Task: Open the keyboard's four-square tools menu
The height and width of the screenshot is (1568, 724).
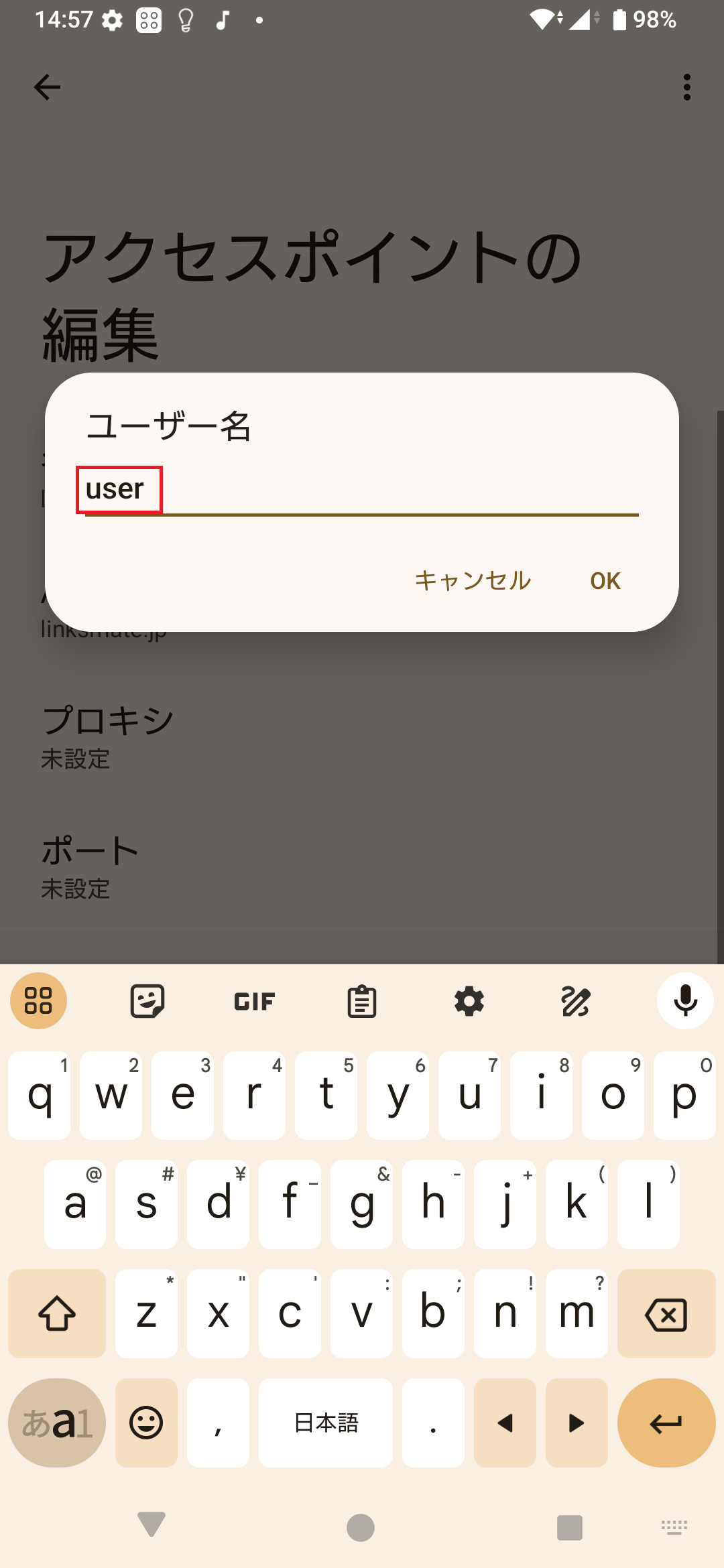Action: click(38, 1001)
